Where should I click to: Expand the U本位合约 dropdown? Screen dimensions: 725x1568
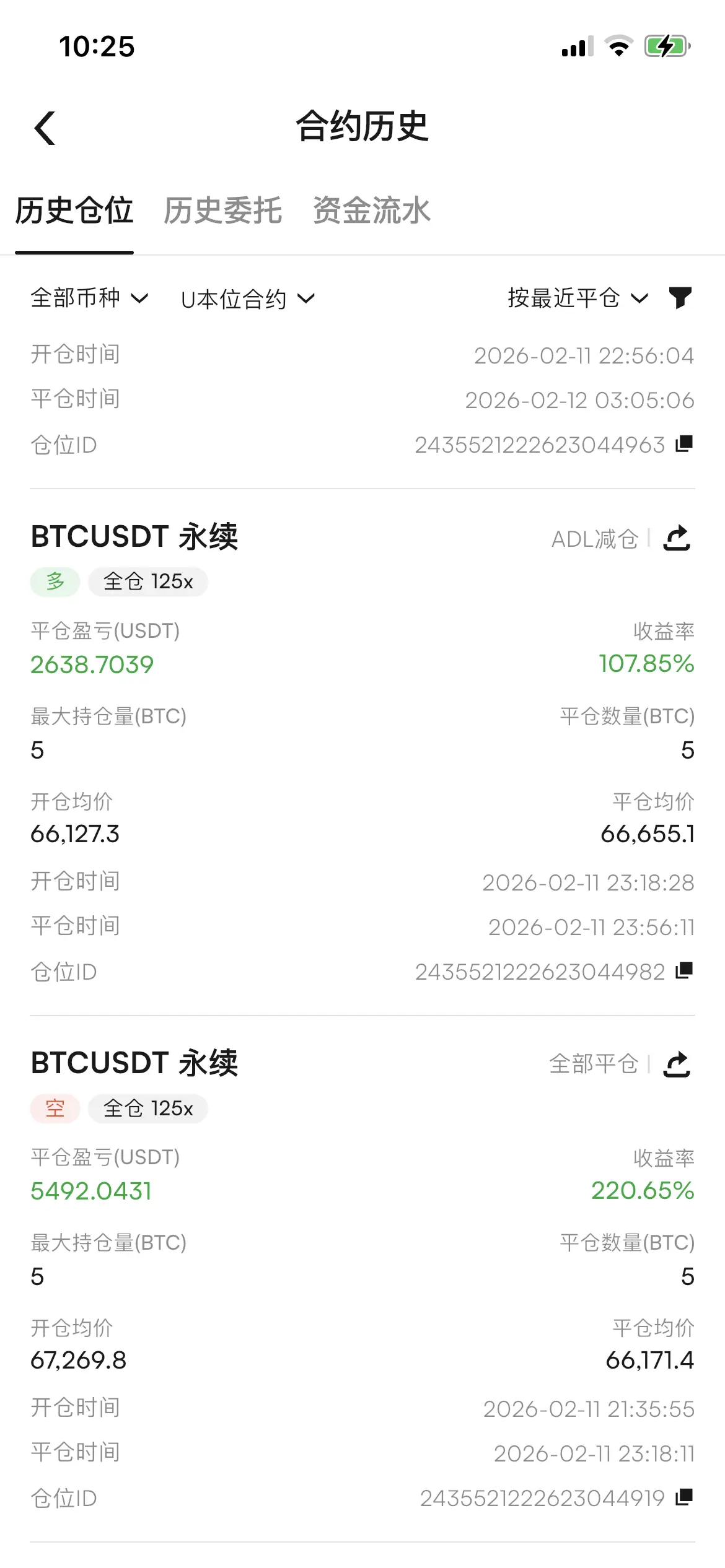tap(247, 300)
